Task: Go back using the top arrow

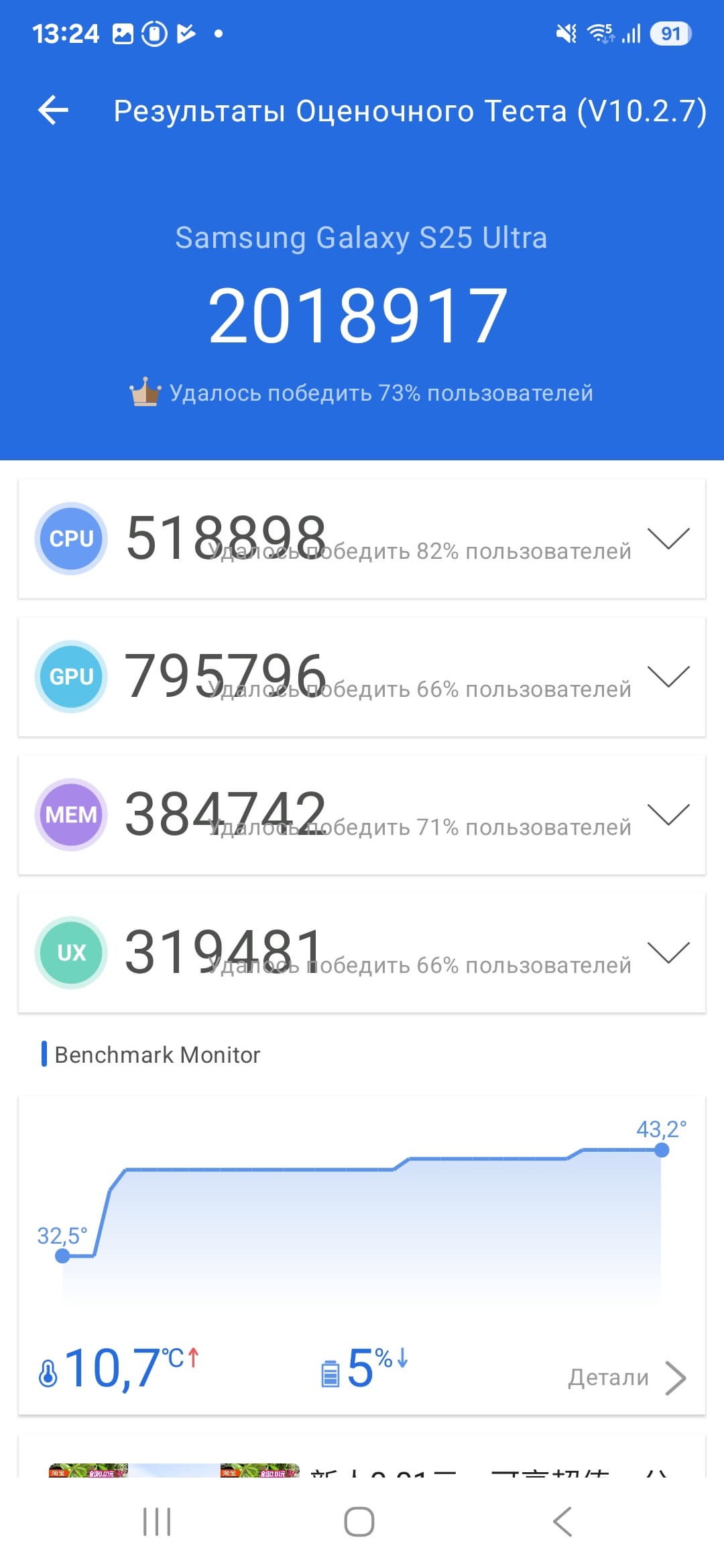Action: [x=54, y=111]
